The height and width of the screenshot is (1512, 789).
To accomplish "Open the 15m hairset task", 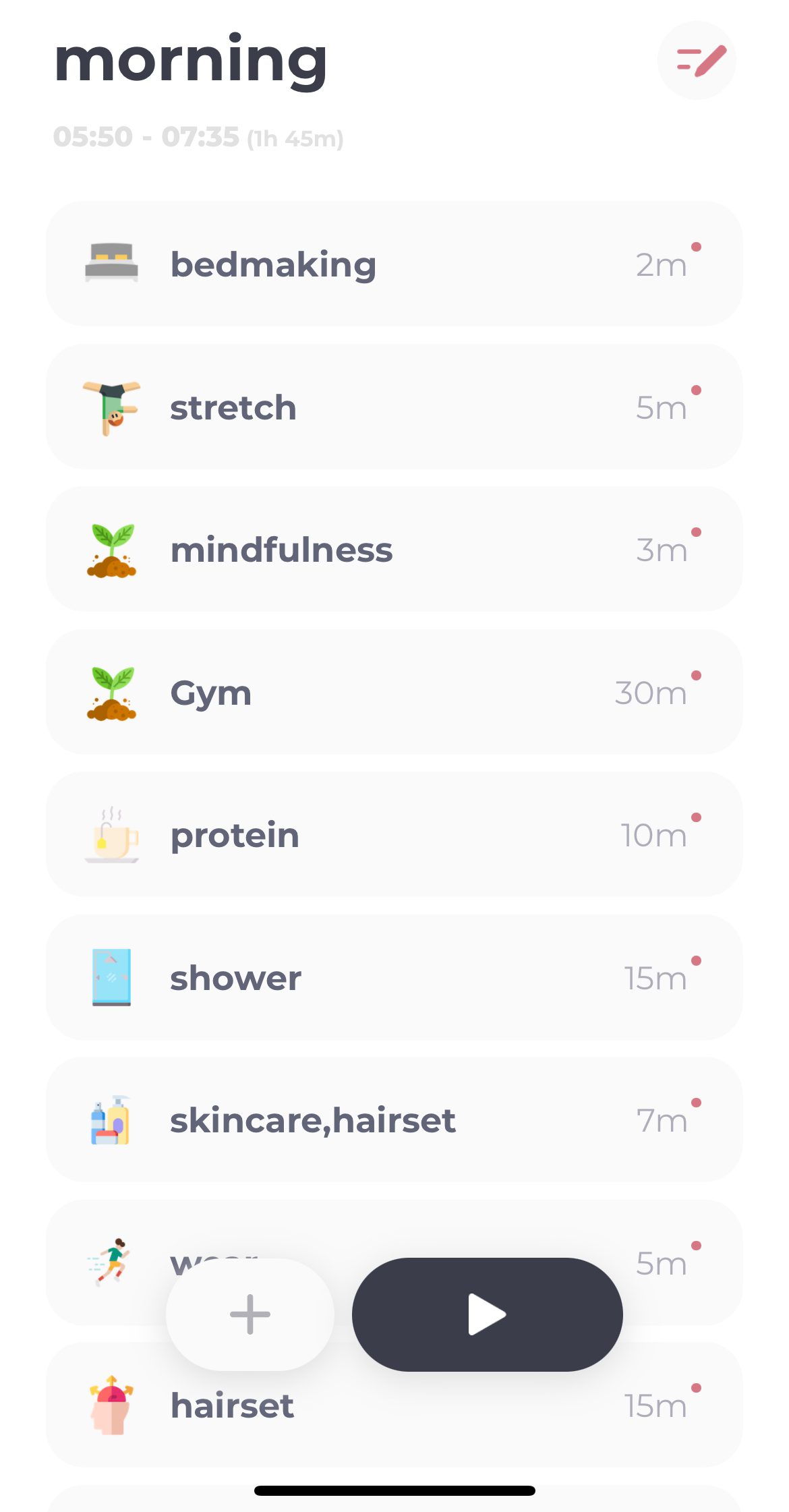I will coord(394,1405).
